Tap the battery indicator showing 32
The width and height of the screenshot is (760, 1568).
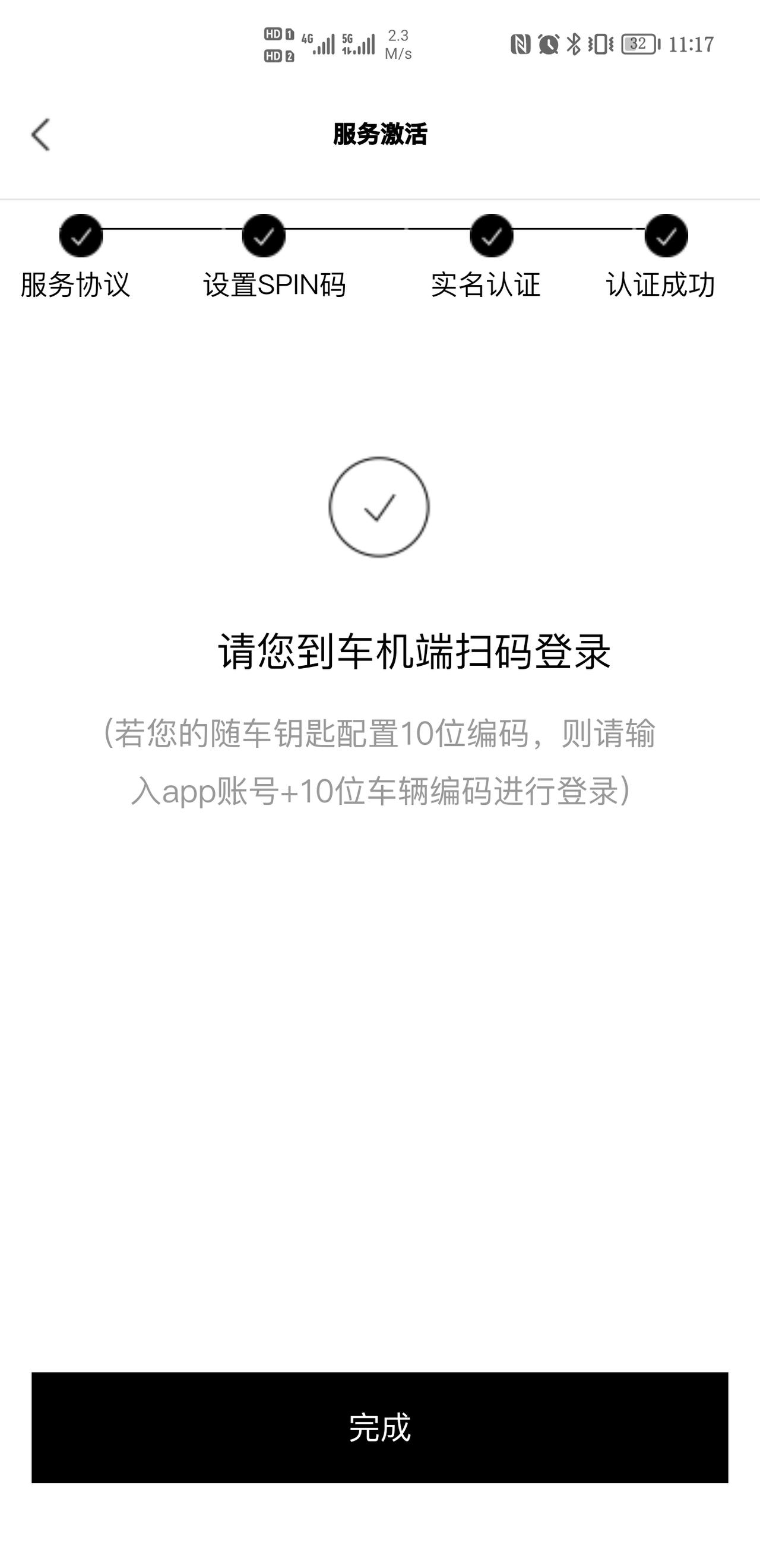pos(639,45)
